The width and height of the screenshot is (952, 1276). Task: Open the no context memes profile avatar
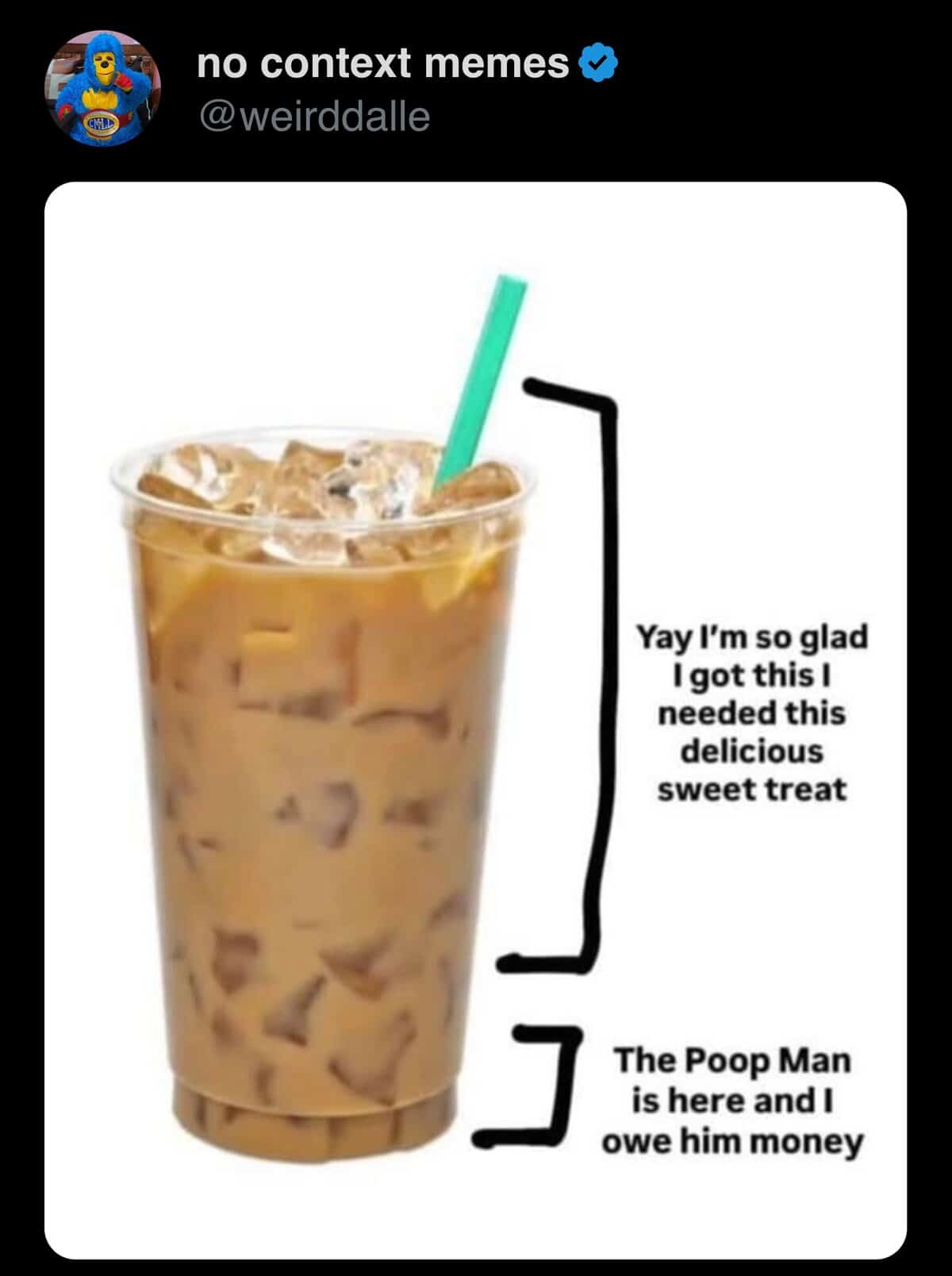tap(102, 87)
